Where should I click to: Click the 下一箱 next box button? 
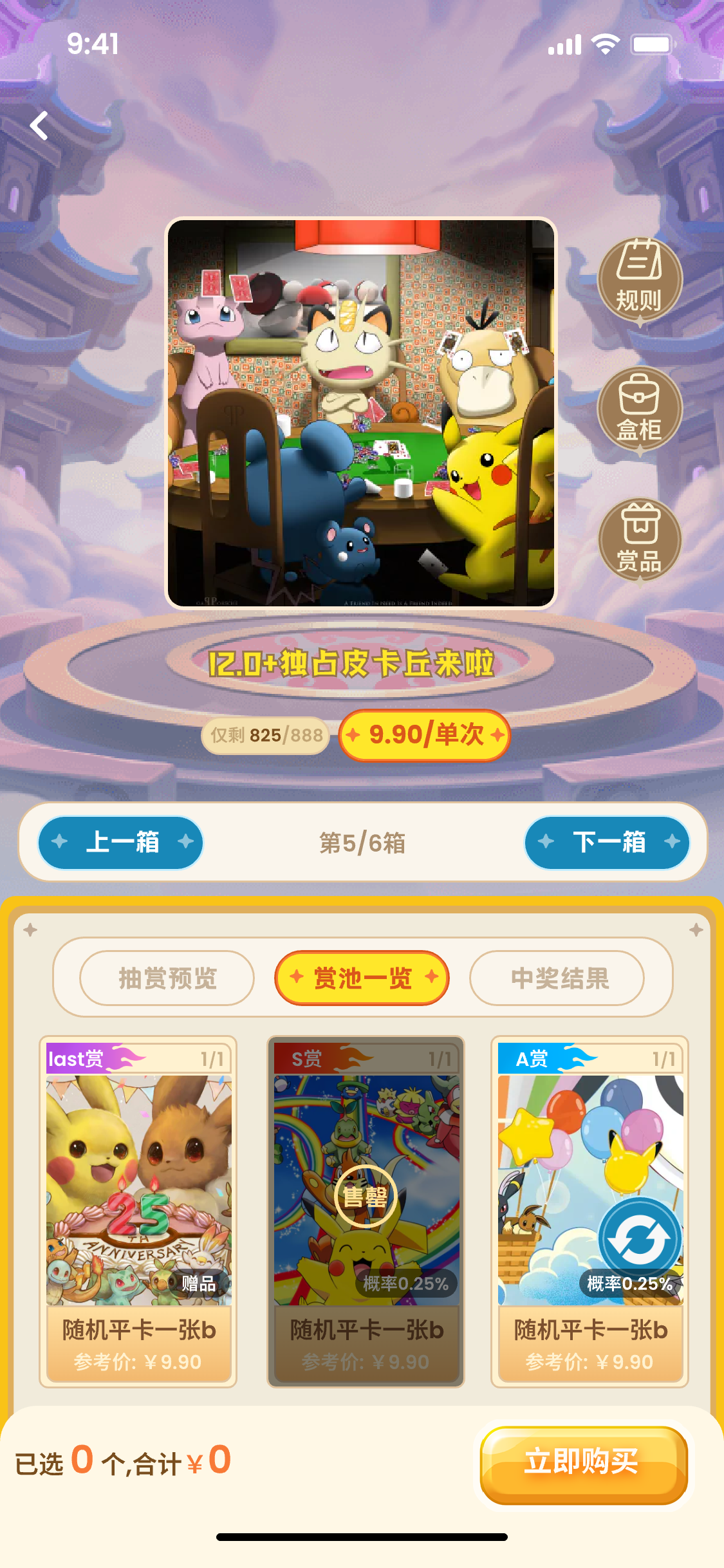pos(607,843)
